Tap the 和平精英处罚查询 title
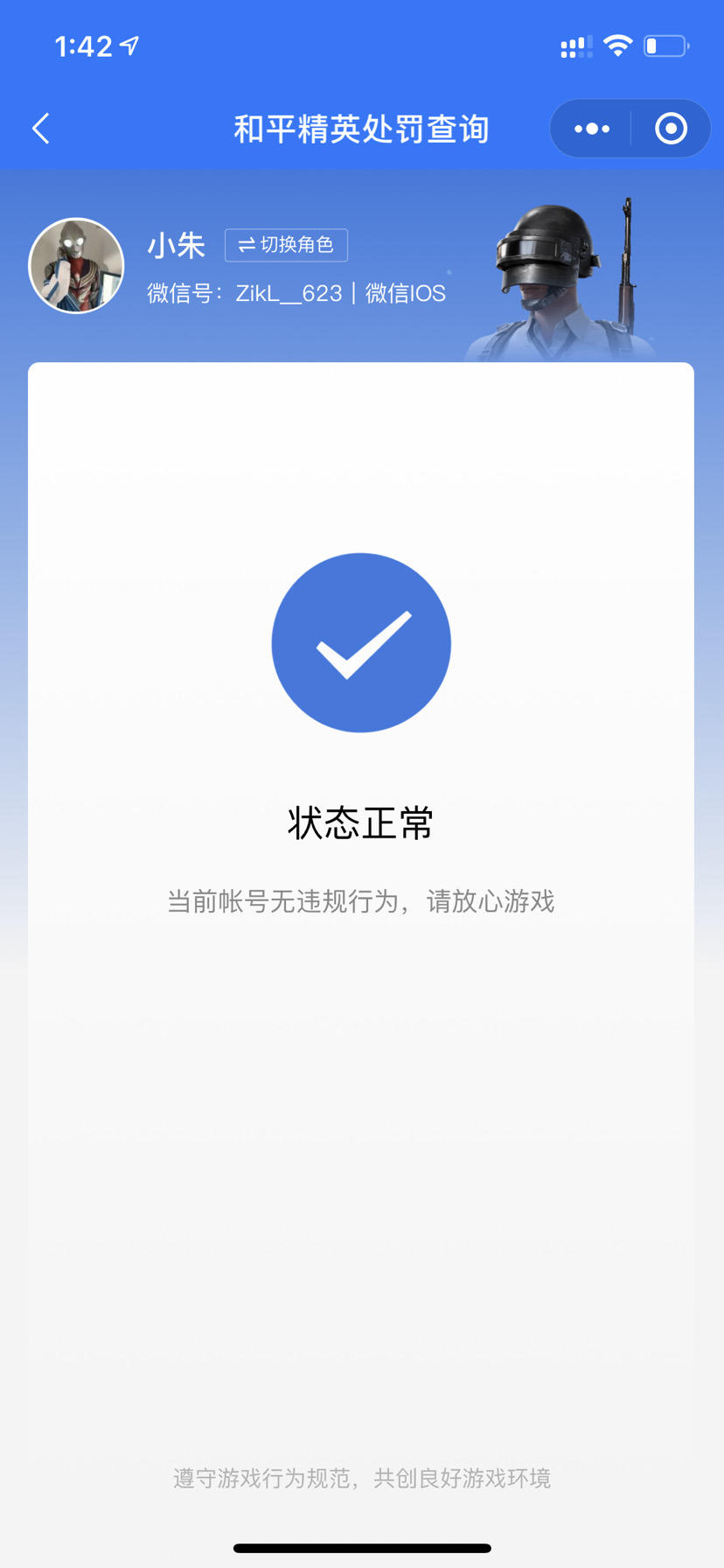The image size is (724, 1568). click(x=361, y=128)
